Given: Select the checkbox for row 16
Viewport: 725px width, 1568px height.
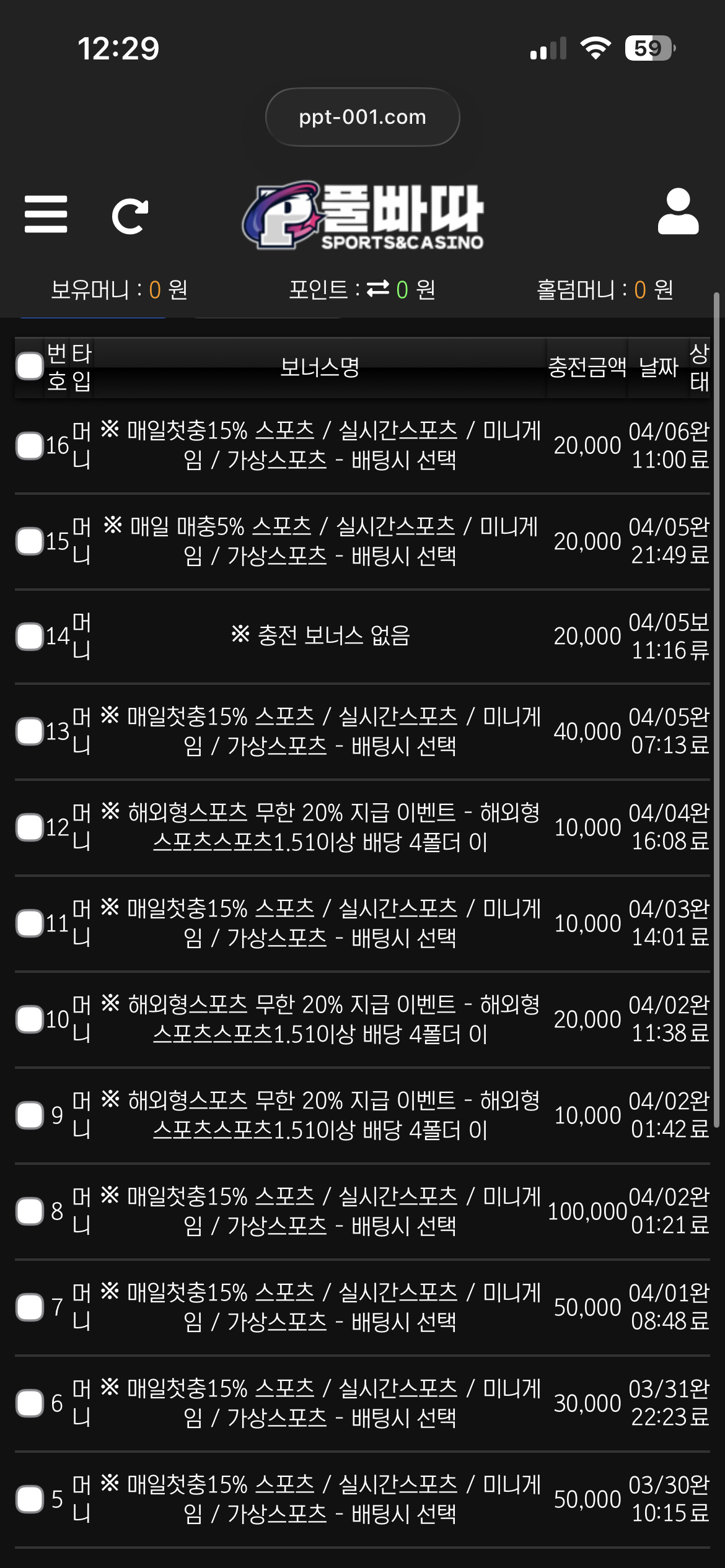Looking at the screenshot, I should click(x=29, y=446).
